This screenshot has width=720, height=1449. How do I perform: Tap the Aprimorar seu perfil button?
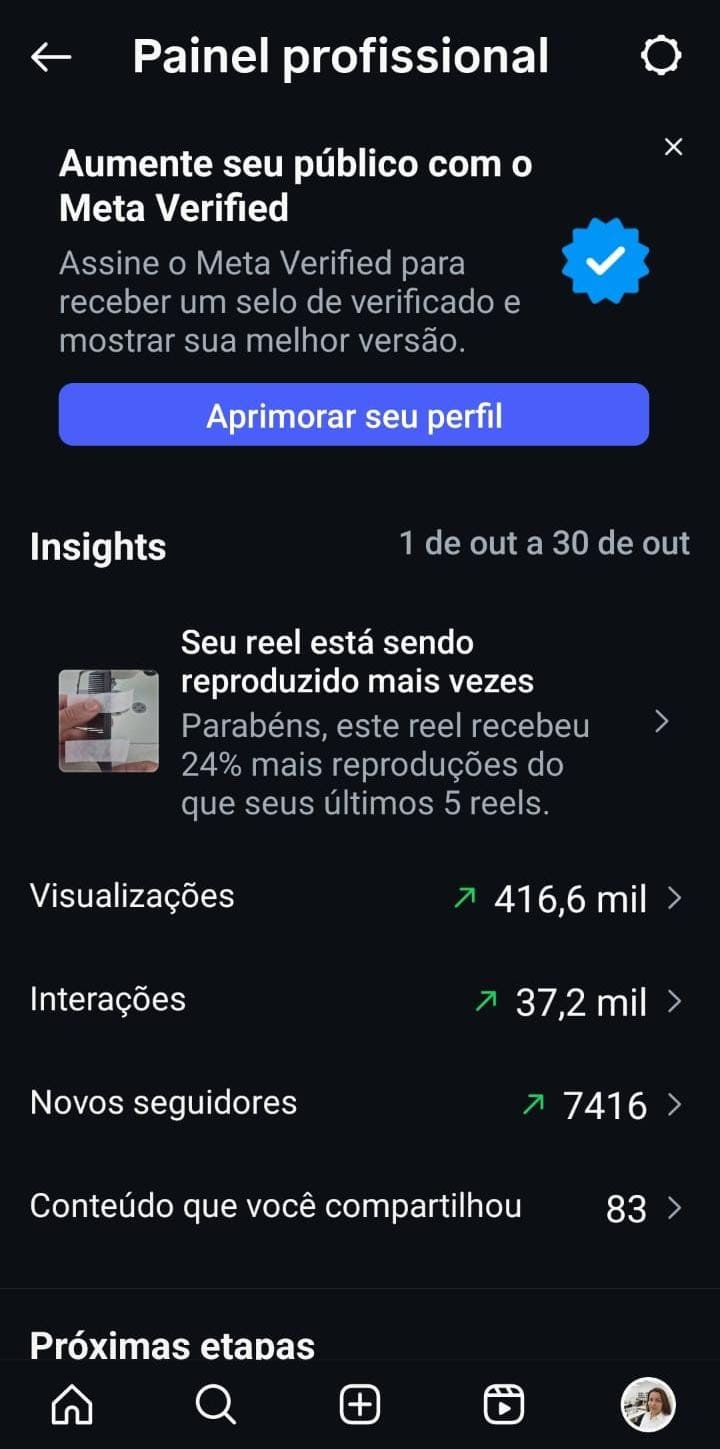click(x=354, y=415)
